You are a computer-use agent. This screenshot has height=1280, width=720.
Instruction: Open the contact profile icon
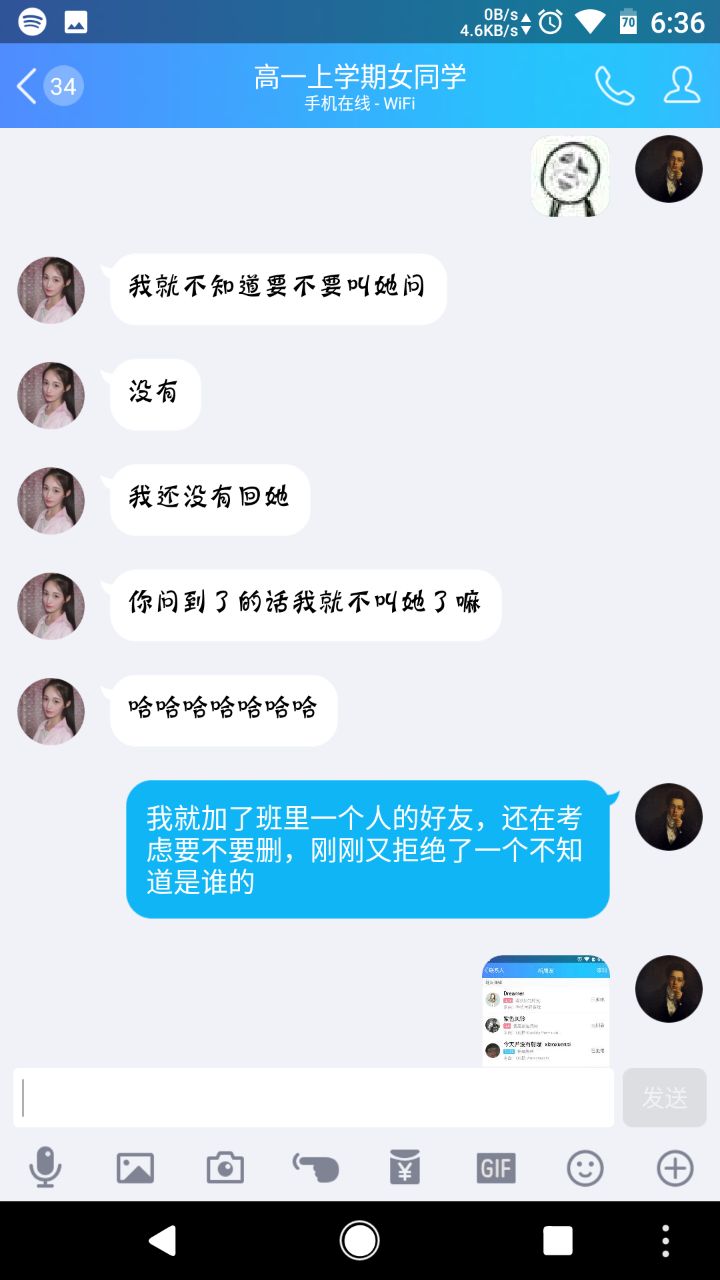[x=682, y=86]
